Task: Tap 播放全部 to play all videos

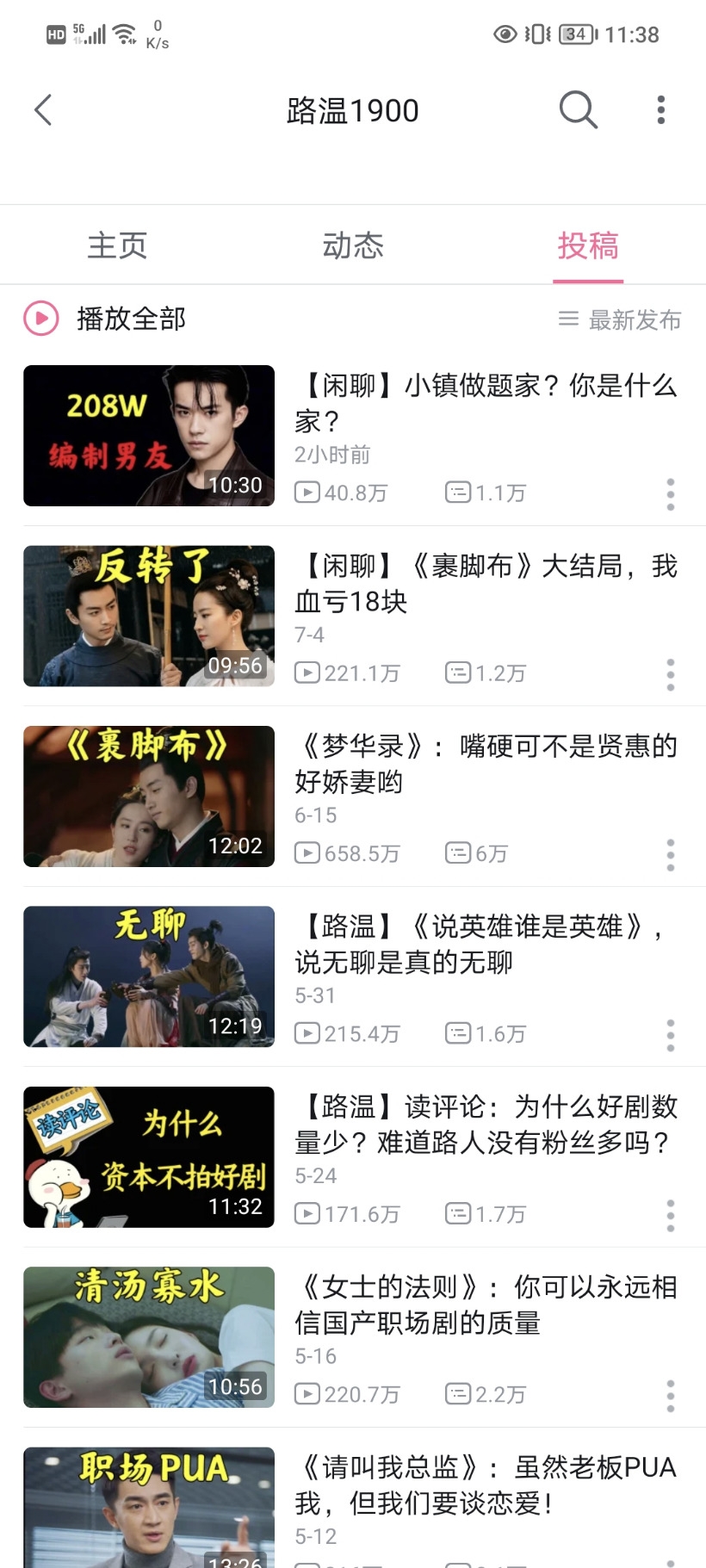Action: 131,319
